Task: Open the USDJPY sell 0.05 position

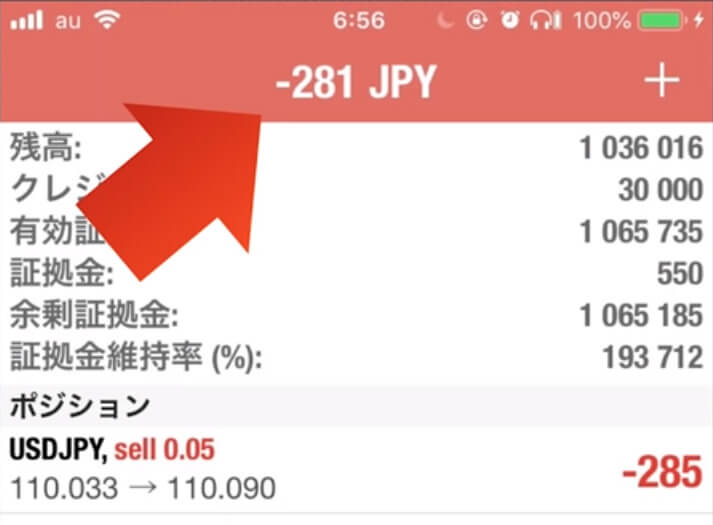Action: pos(356,469)
